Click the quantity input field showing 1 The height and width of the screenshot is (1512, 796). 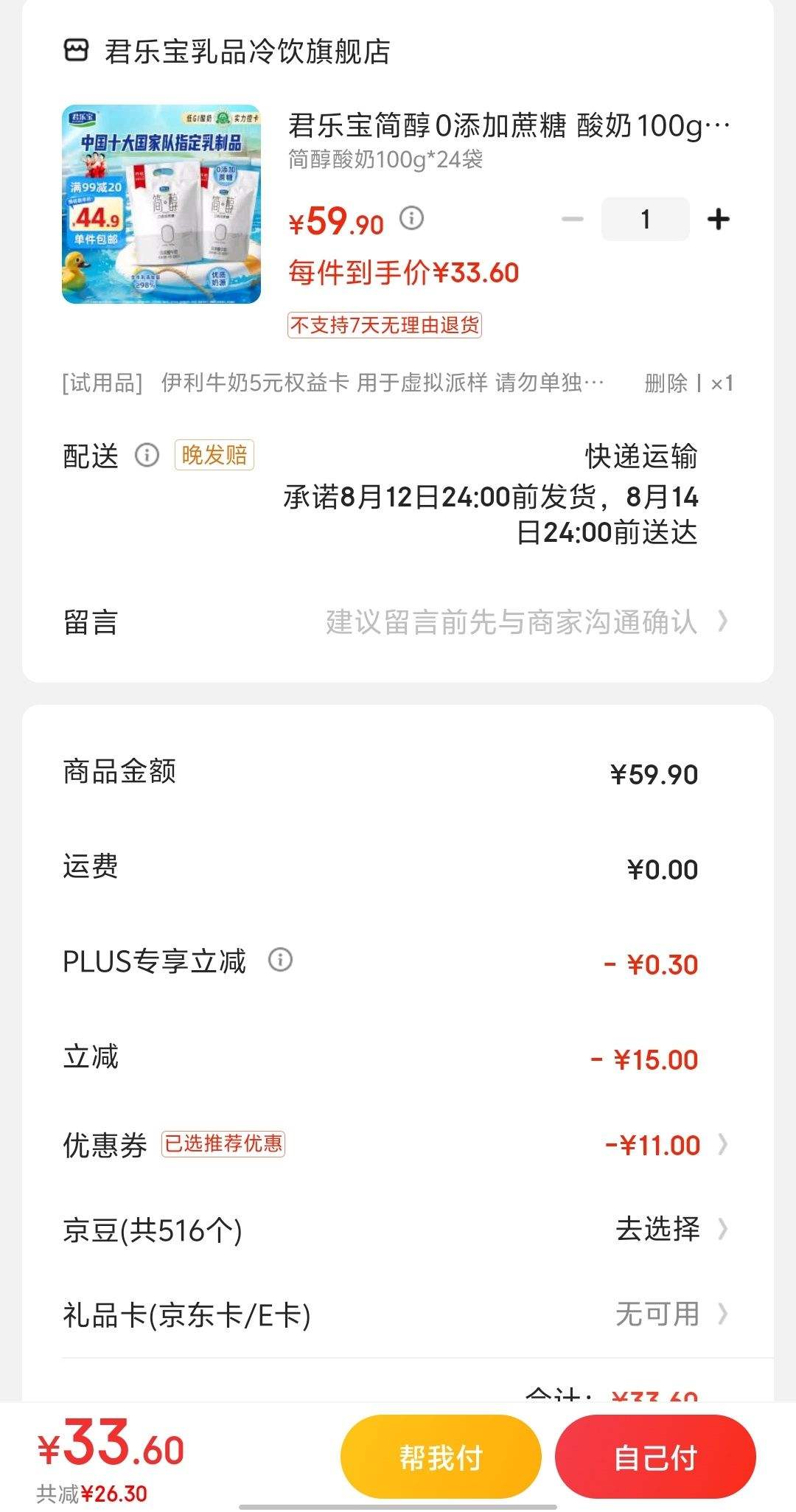click(644, 219)
